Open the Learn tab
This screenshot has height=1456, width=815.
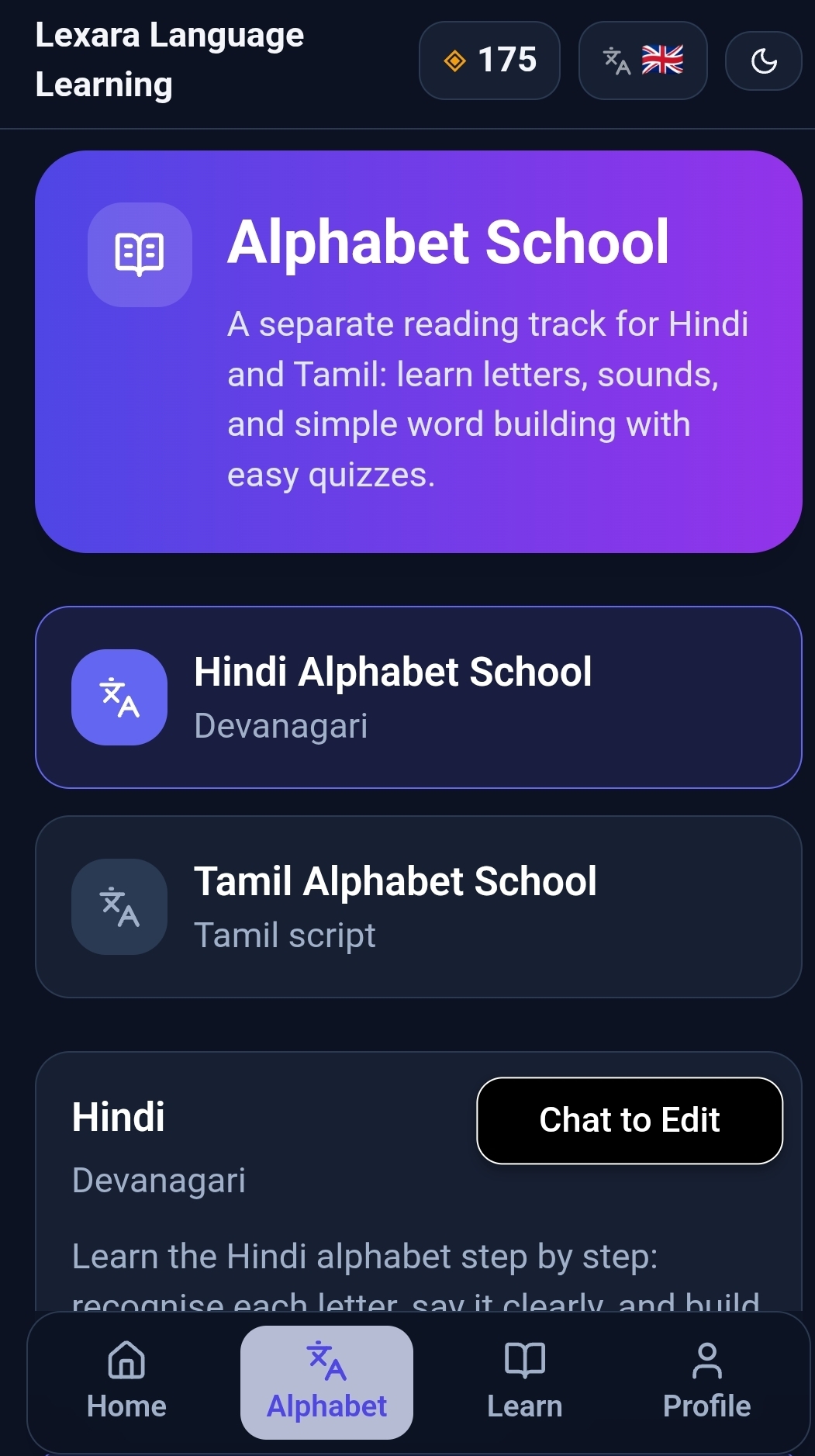click(525, 1382)
